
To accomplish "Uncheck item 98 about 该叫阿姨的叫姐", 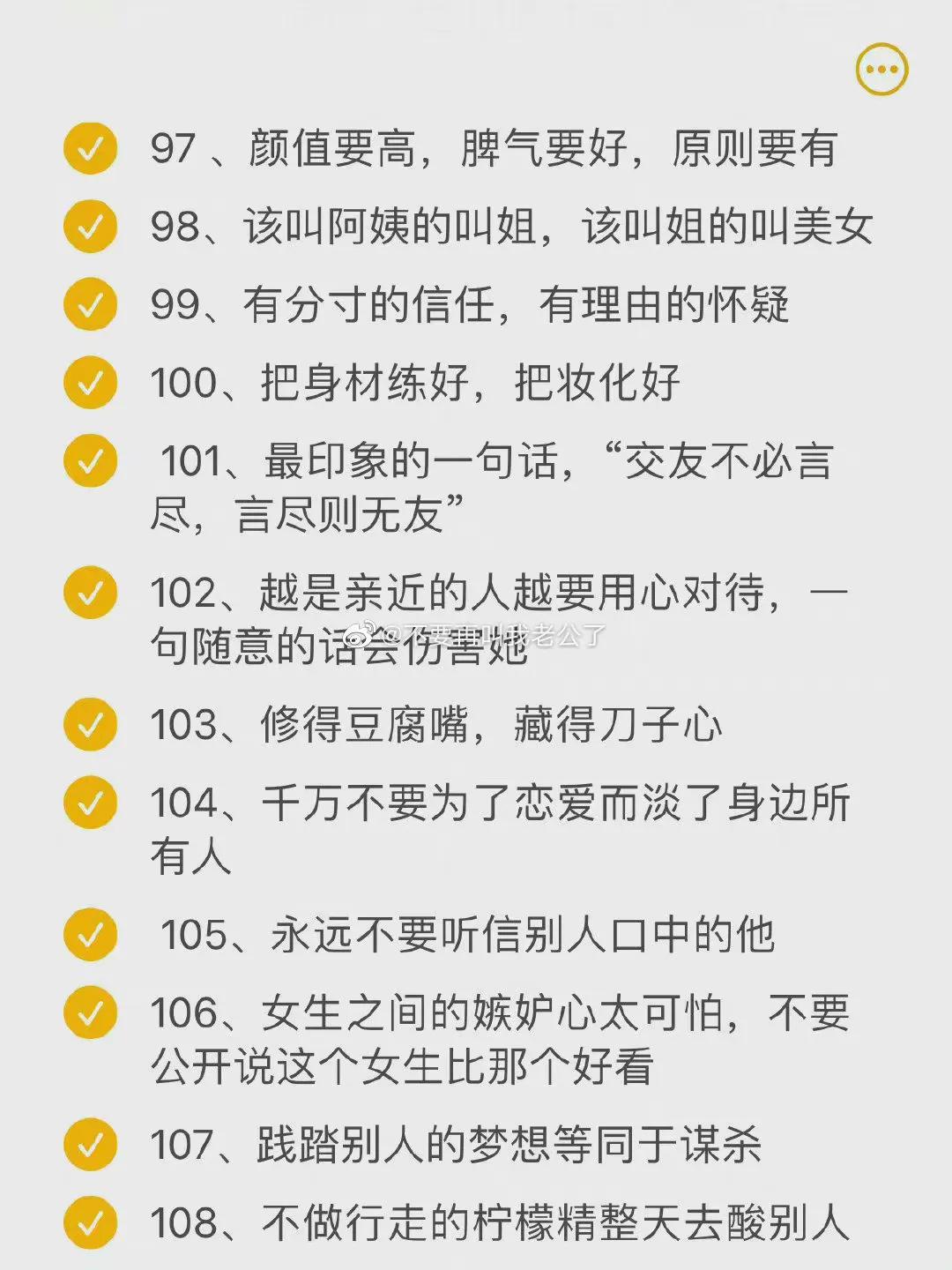I will (x=90, y=227).
